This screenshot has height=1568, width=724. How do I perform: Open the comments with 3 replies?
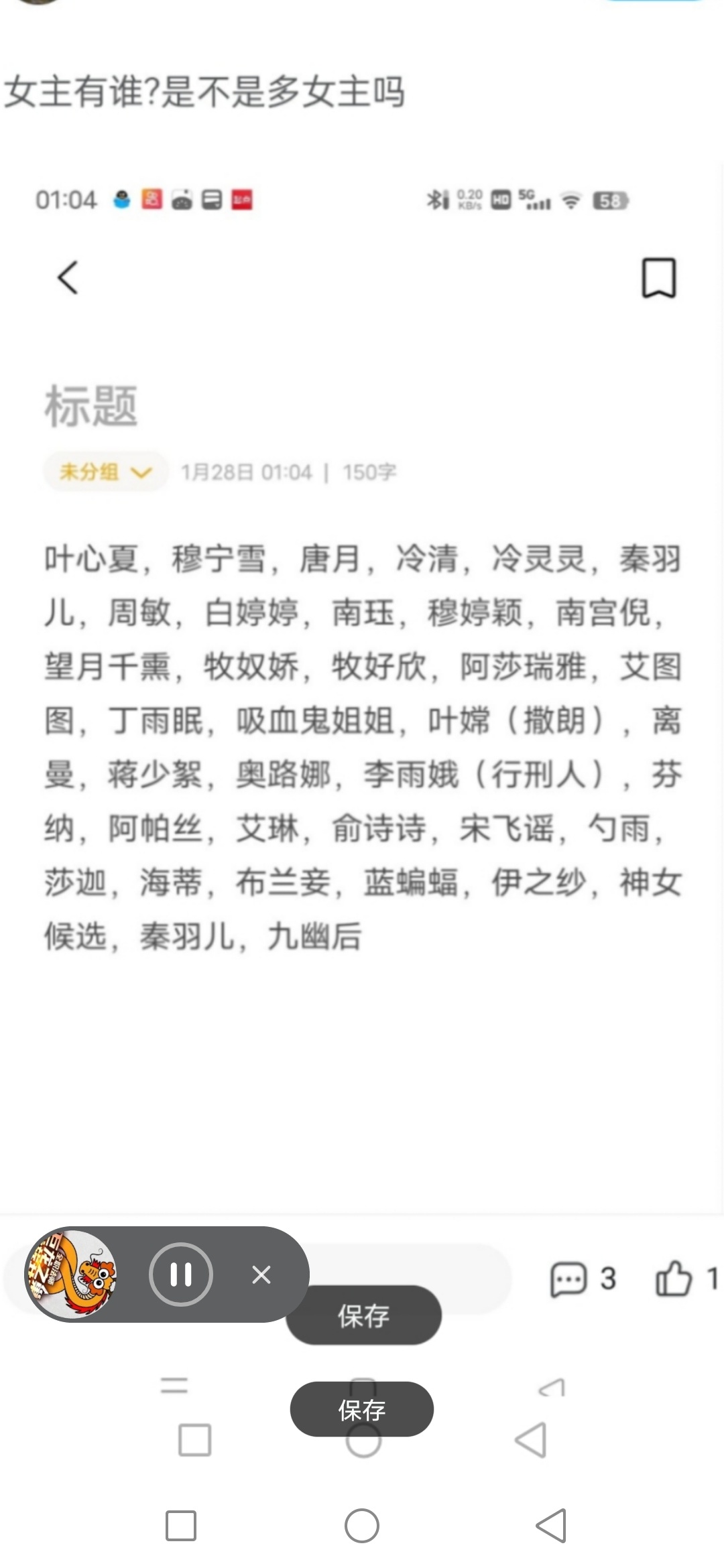(582, 1279)
